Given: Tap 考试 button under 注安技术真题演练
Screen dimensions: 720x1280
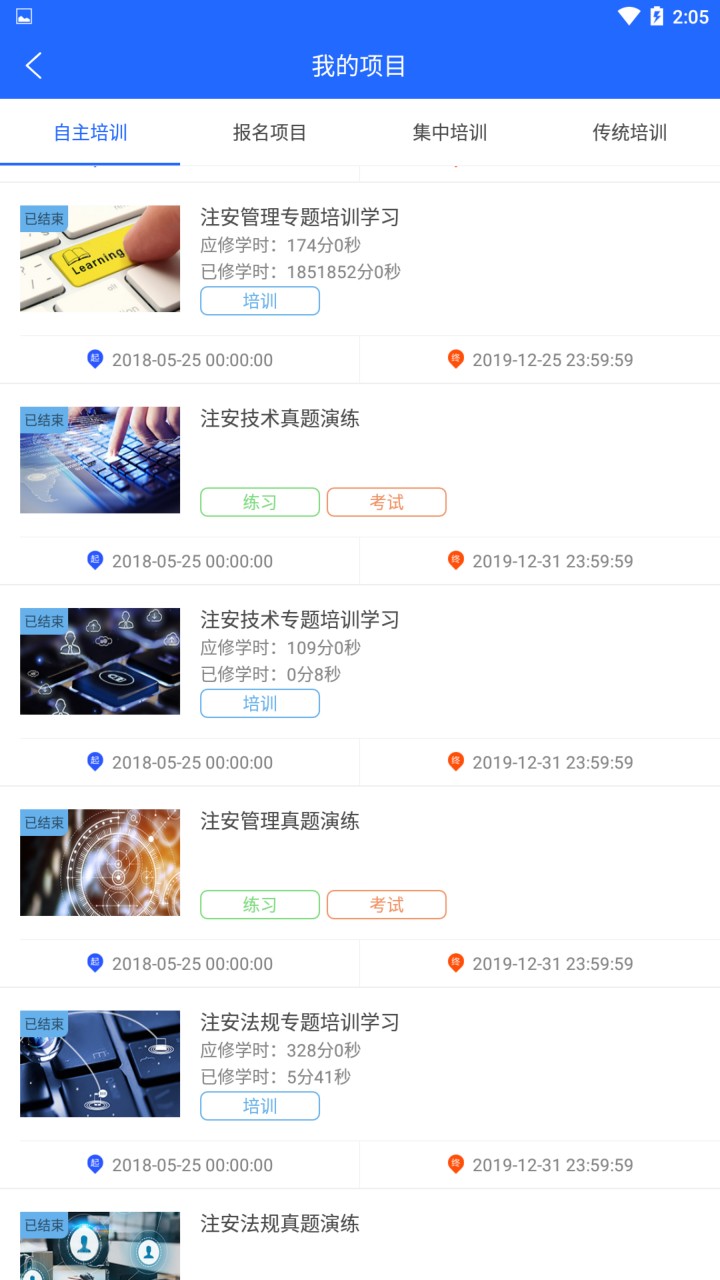Looking at the screenshot, I should pos(386,502).
